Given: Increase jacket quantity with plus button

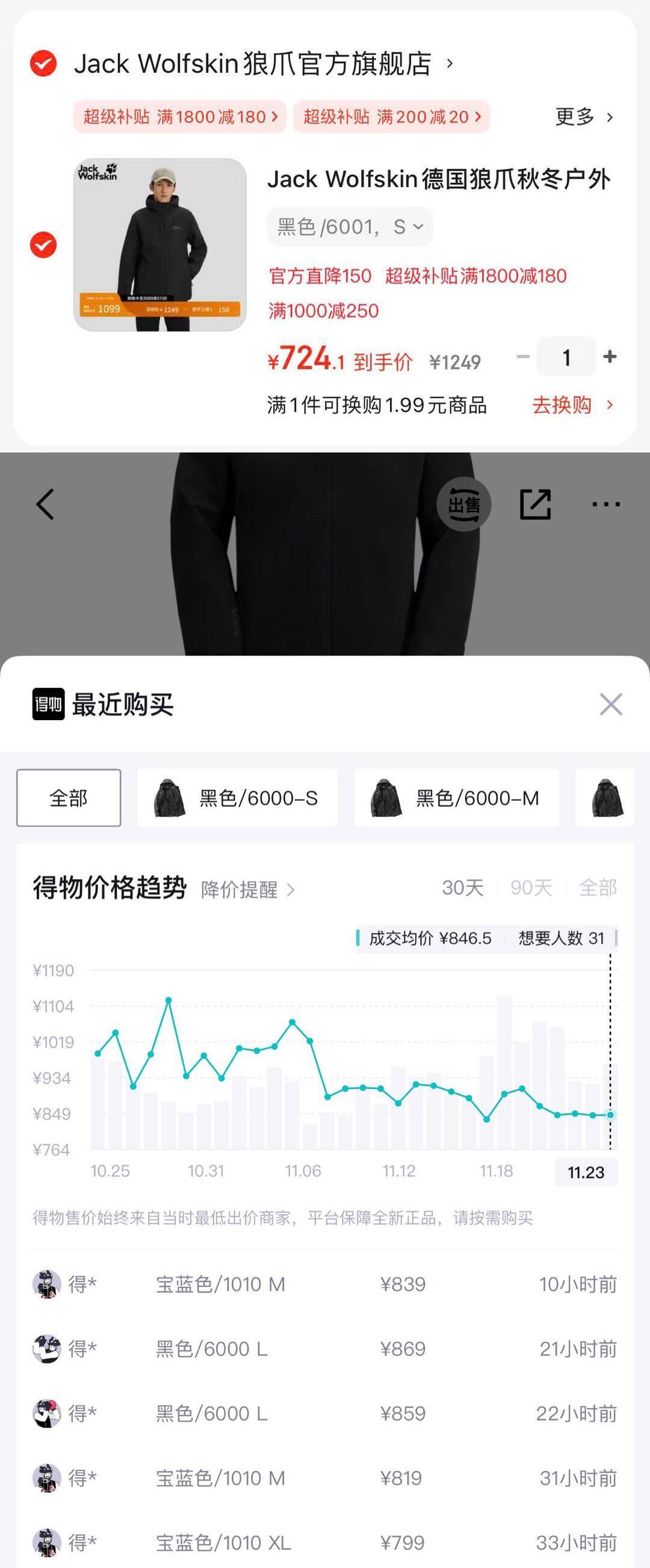Looking at the screenshot, I should pyautogui.click(x=609, y=357).
